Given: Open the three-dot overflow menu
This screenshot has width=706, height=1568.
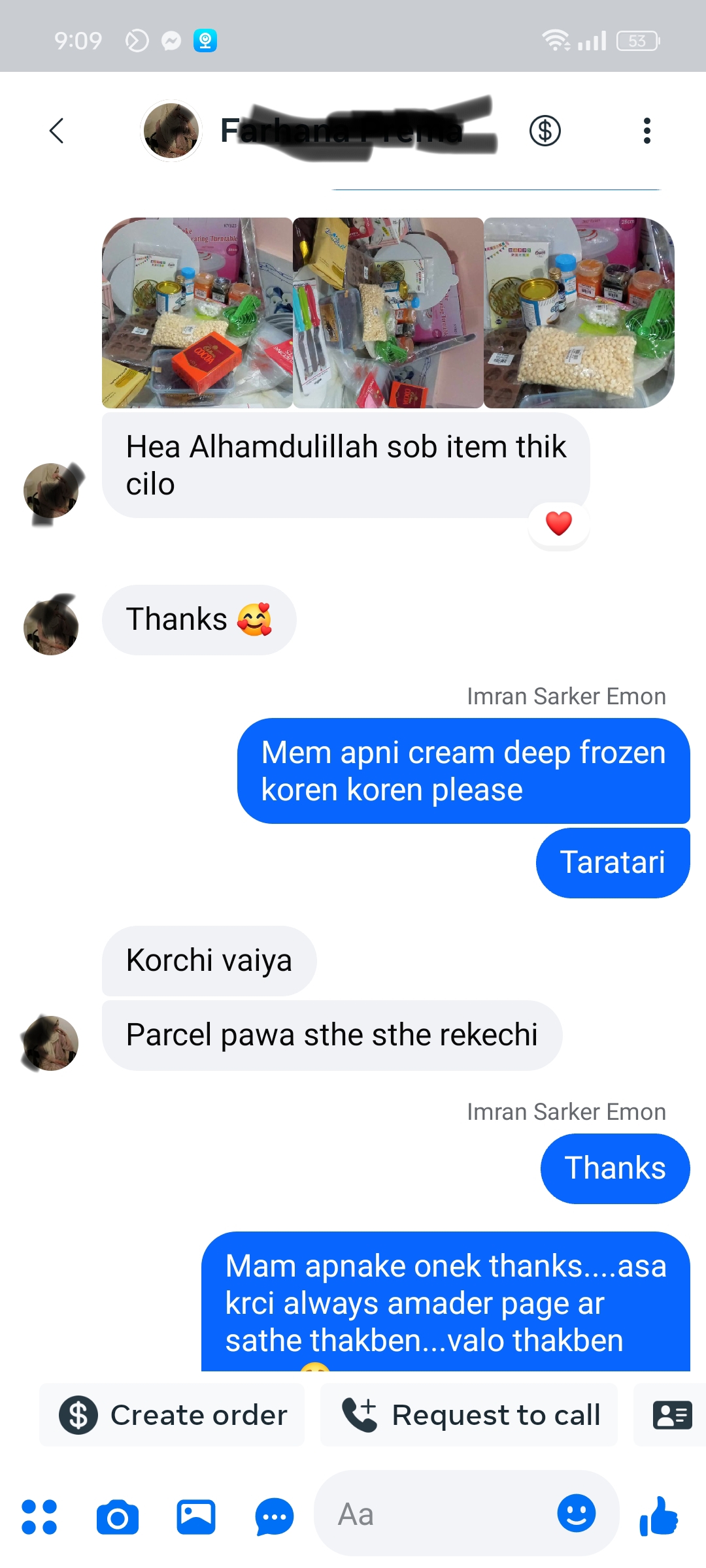Looking at the screenshot, I should tap(647, 131).
